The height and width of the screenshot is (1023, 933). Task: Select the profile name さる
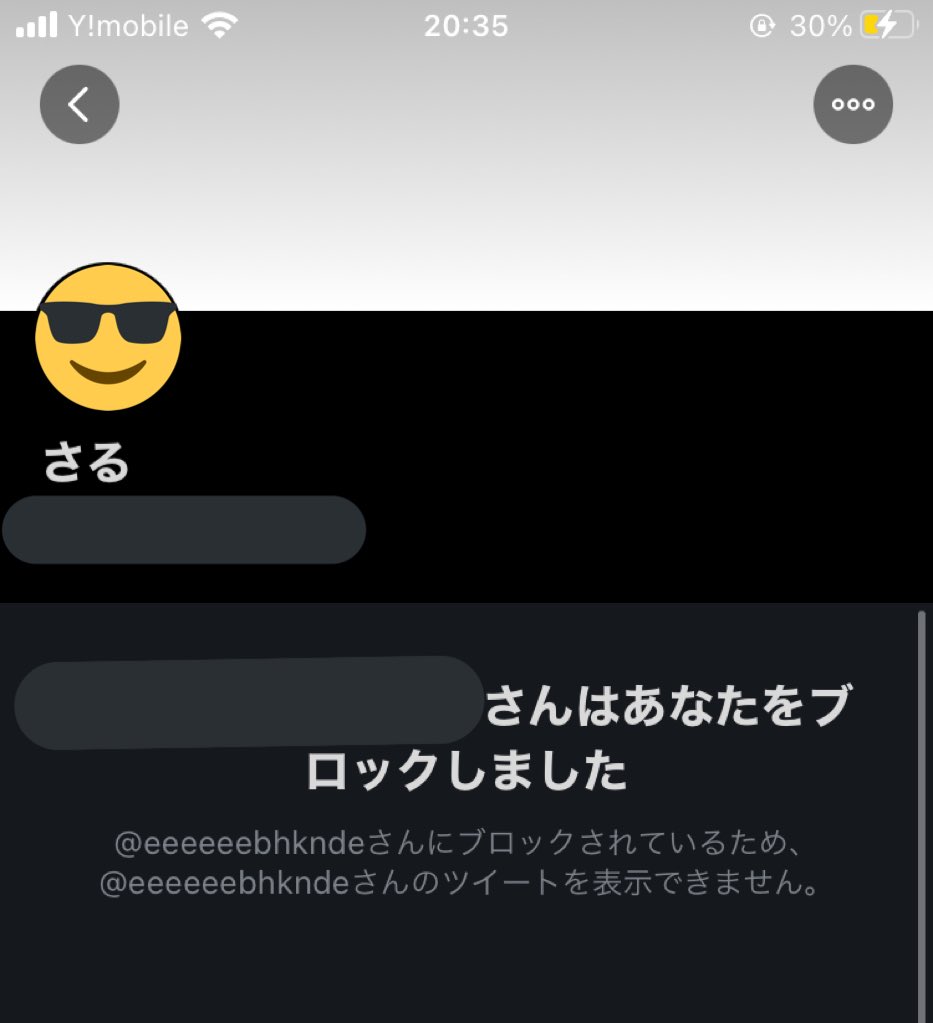coord(85,464)
